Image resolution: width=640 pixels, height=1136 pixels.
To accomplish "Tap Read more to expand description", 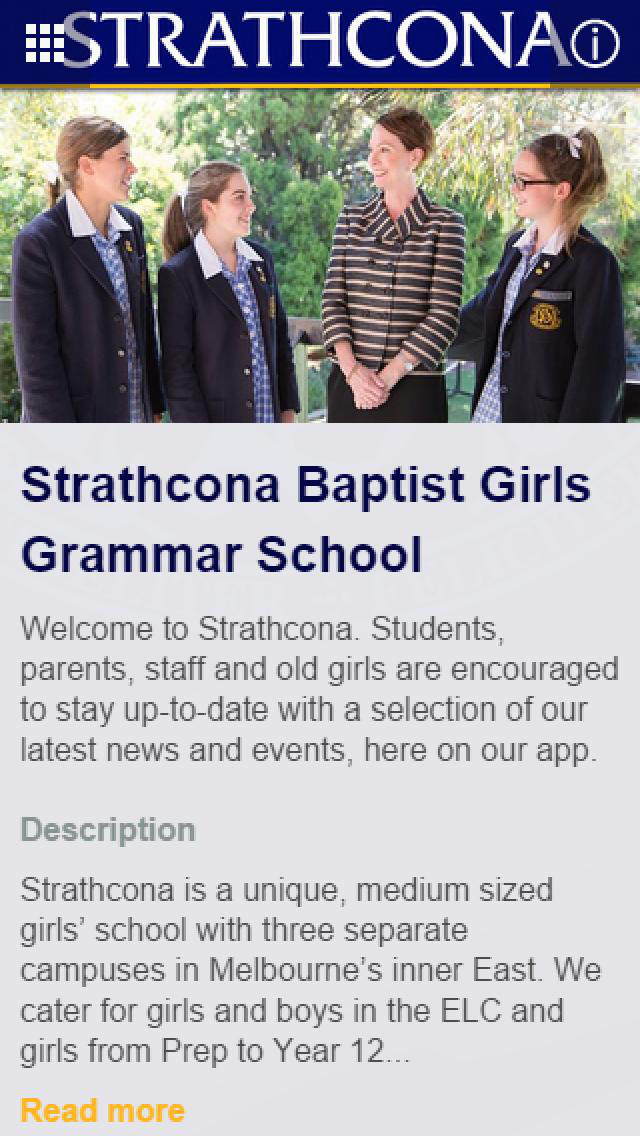I will [103, 1110].
